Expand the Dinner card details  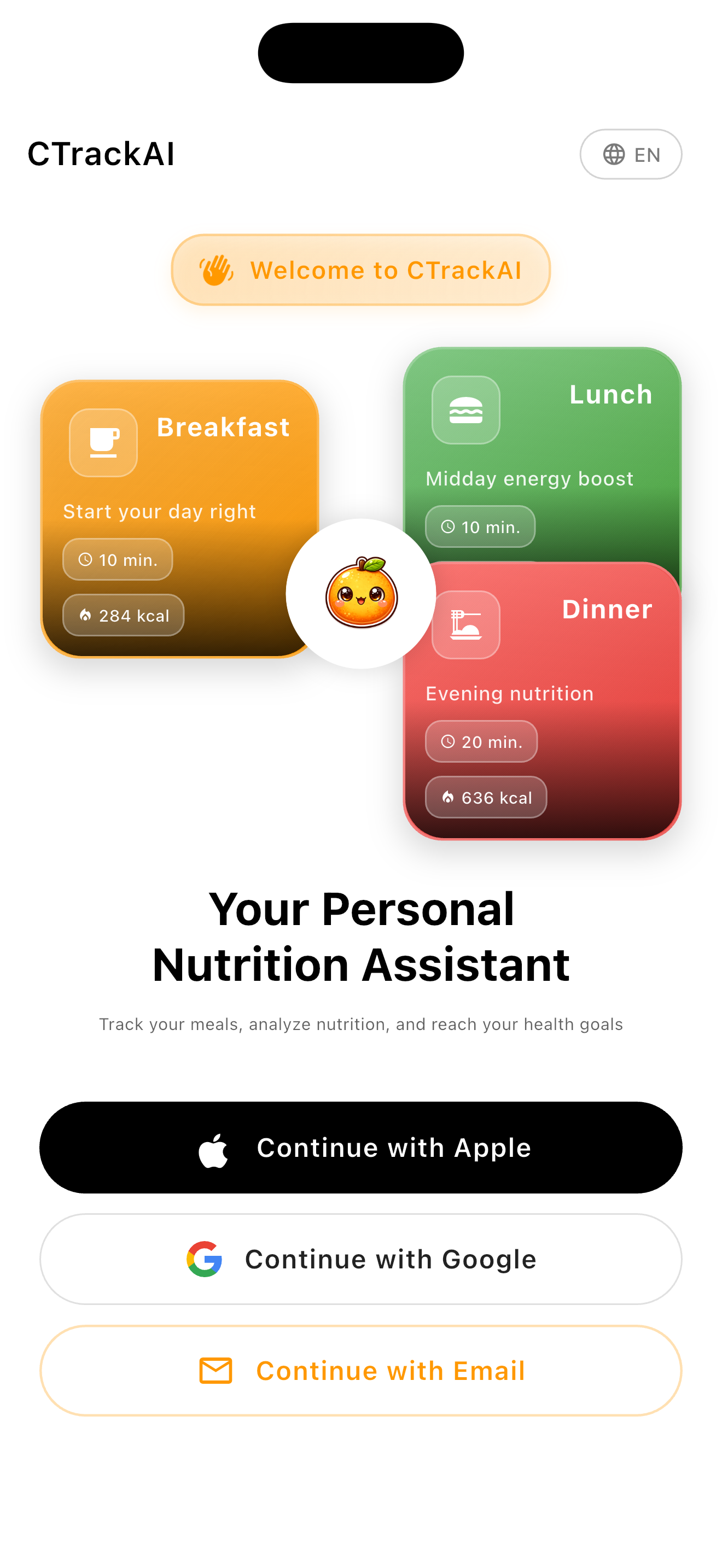pos(542,700)
